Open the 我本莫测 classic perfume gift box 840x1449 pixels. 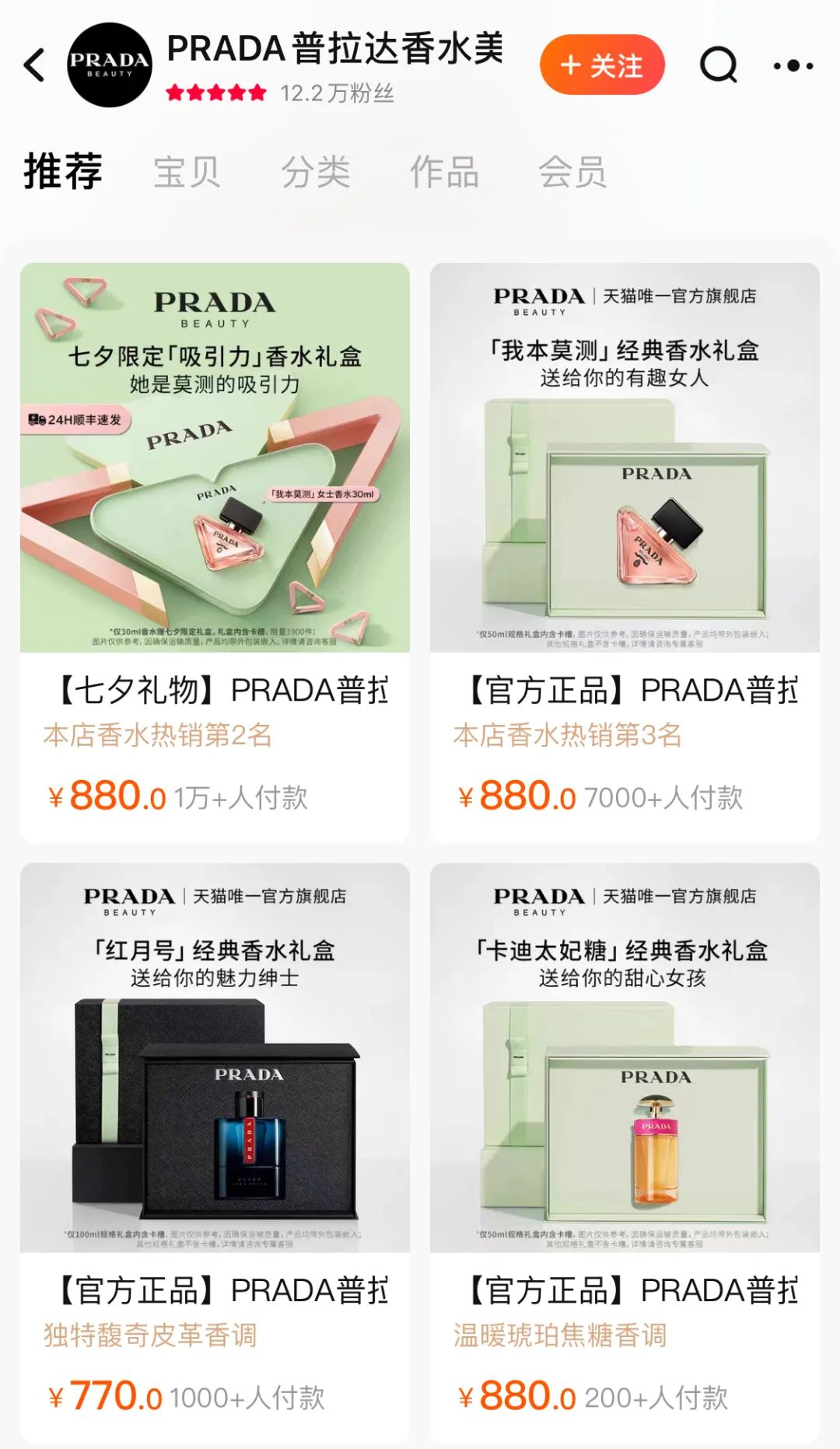[625, 457]
